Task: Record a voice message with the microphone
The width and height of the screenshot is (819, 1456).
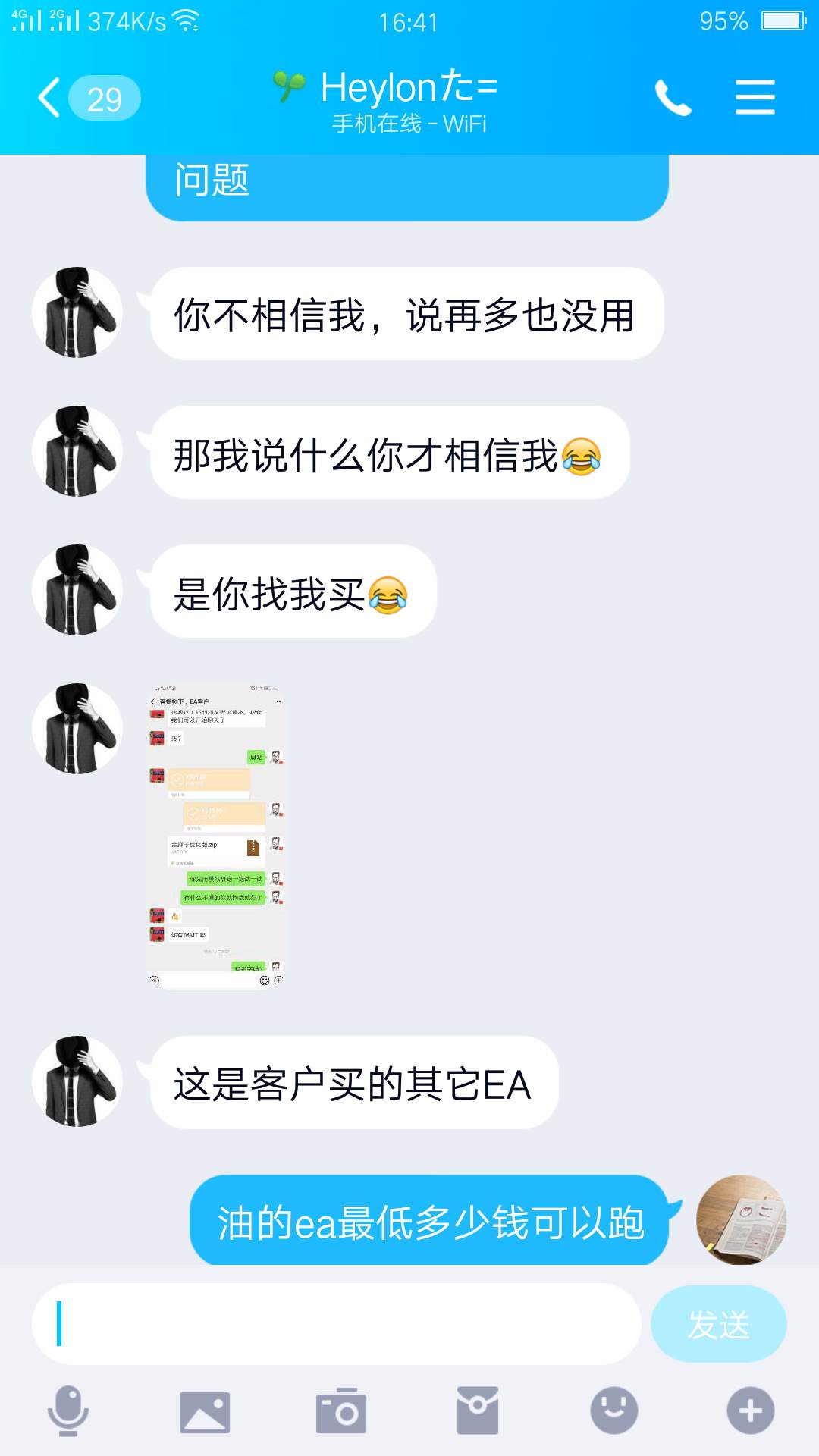Action: point(68,1410)
